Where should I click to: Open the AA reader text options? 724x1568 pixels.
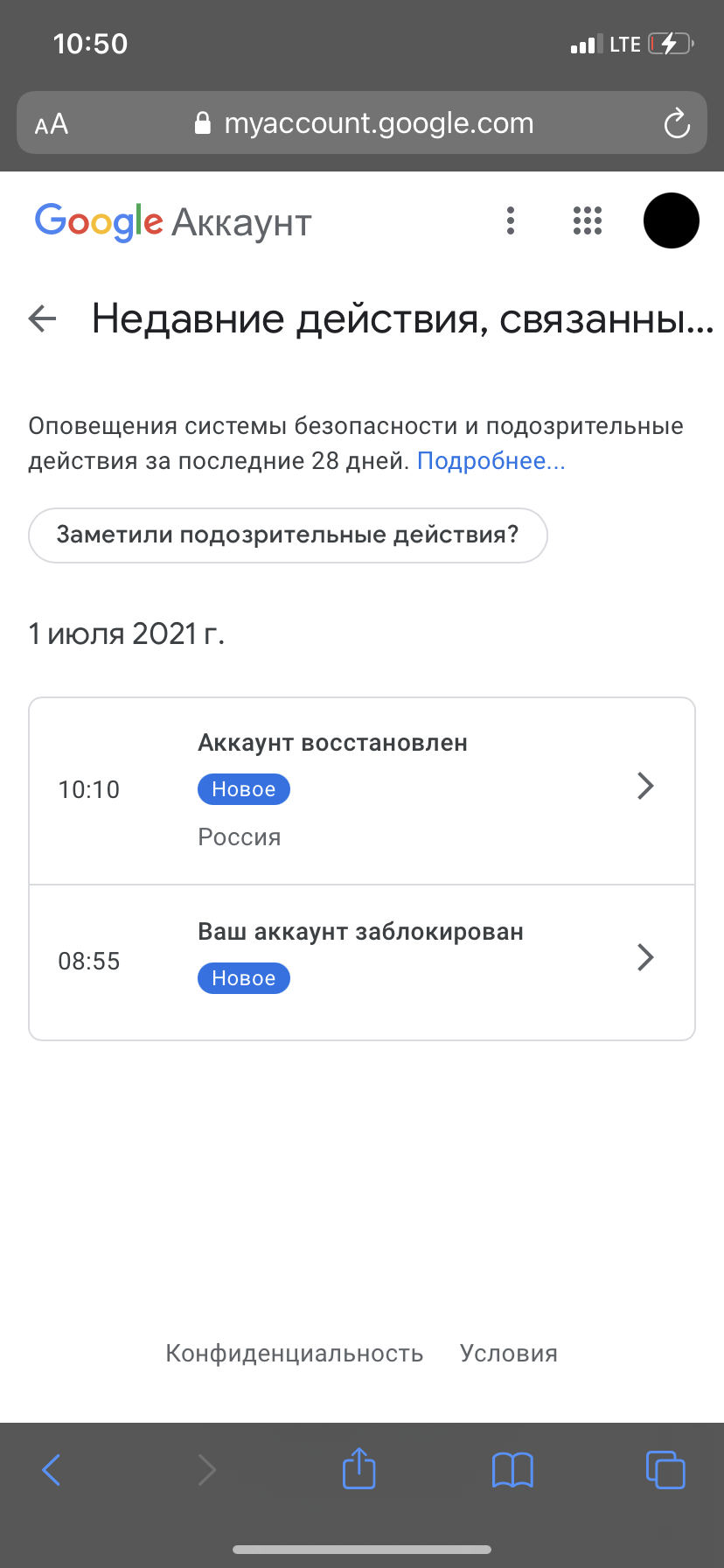pyautogui.click(x=52, y=124)
